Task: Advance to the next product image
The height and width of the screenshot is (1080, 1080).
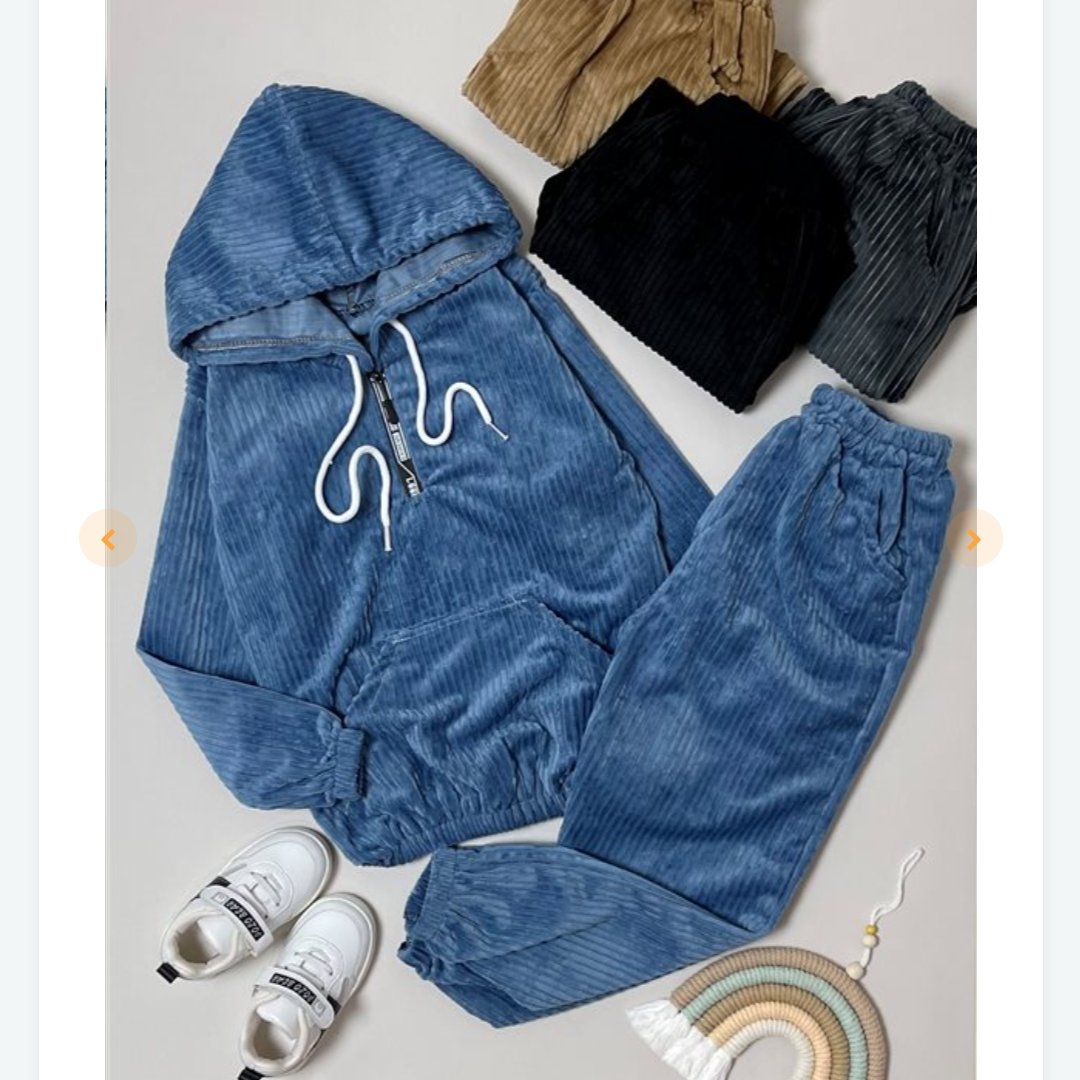Action: tap(973, 539)
